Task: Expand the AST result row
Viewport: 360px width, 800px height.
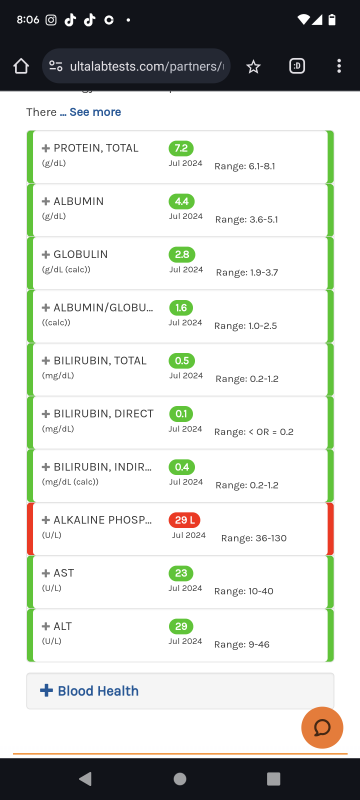Action: pos(180,582)
